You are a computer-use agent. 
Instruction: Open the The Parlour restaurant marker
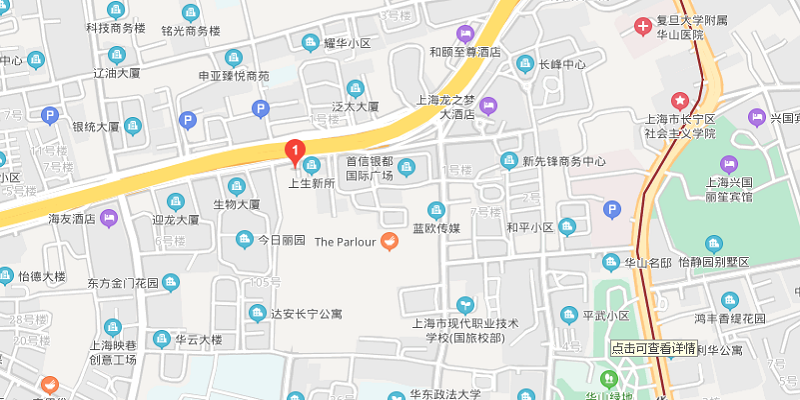click(390, 241)
